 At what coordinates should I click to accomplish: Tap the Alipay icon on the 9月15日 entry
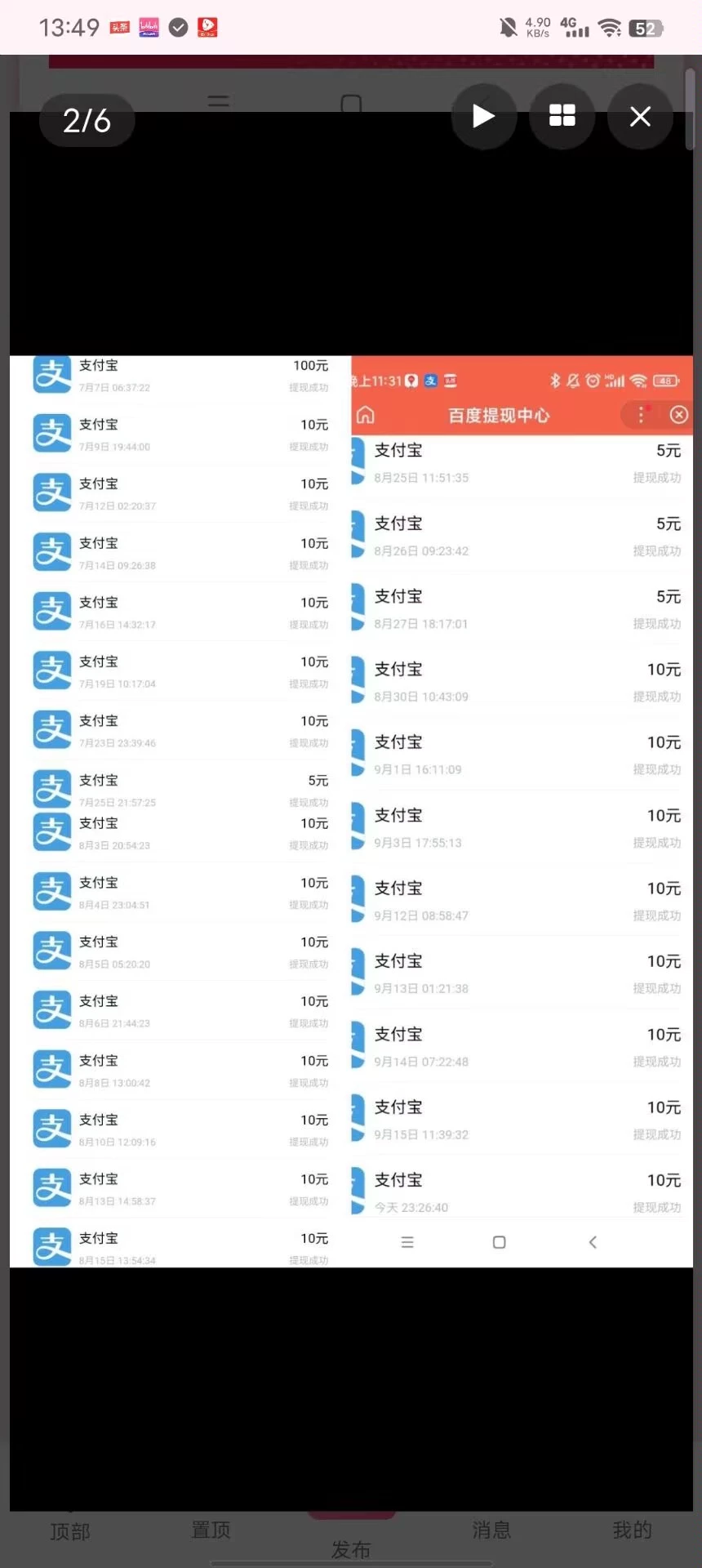(x=357, y=1117)
